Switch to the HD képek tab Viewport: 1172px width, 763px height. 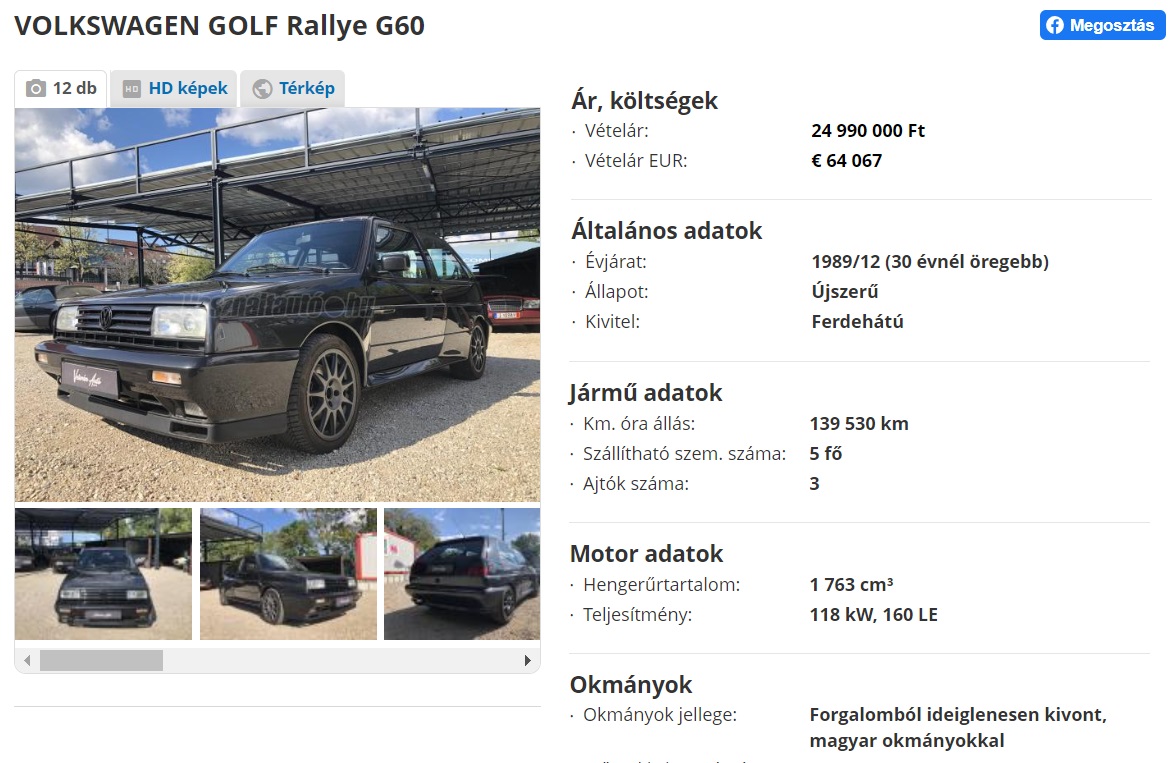click(174, 89)
